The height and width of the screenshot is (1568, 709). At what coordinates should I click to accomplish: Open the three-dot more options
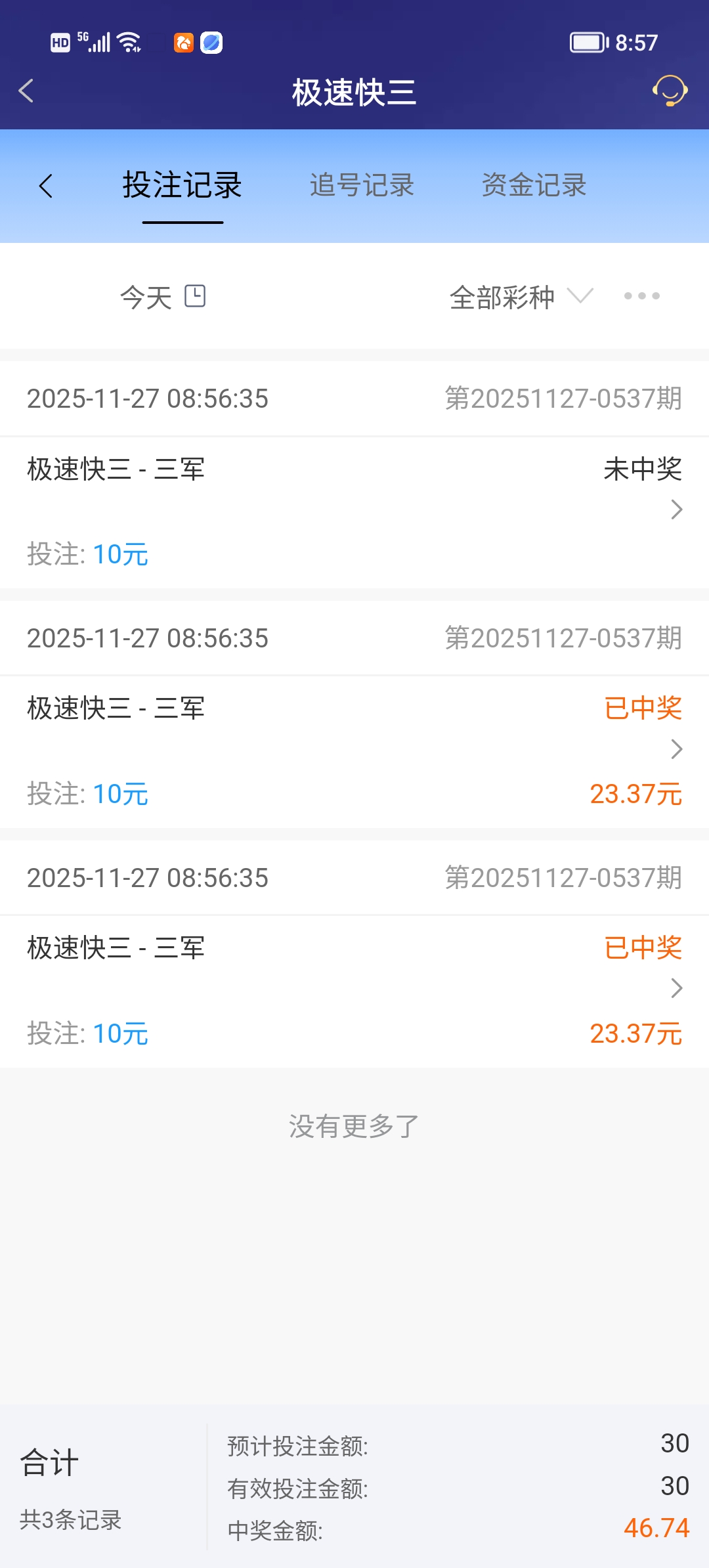(x=641, y=296)
